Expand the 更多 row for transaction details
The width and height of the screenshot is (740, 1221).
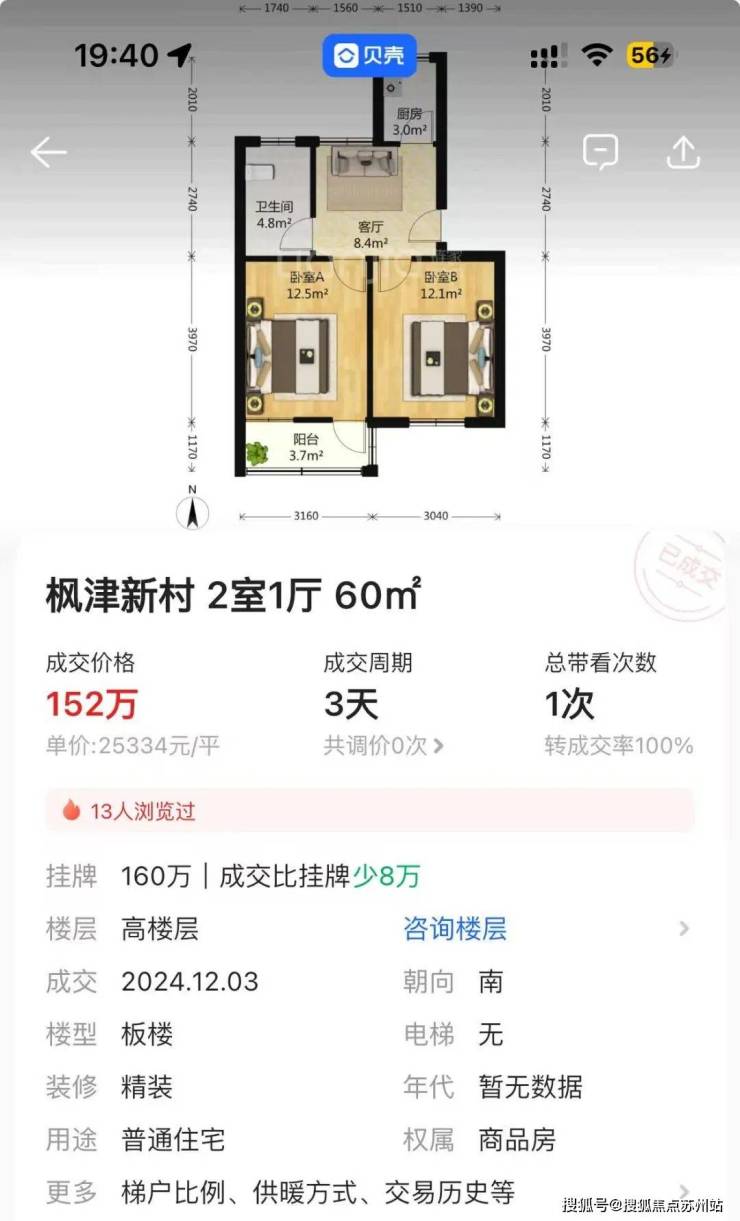pyautogui.click(x=370, y=1192)
